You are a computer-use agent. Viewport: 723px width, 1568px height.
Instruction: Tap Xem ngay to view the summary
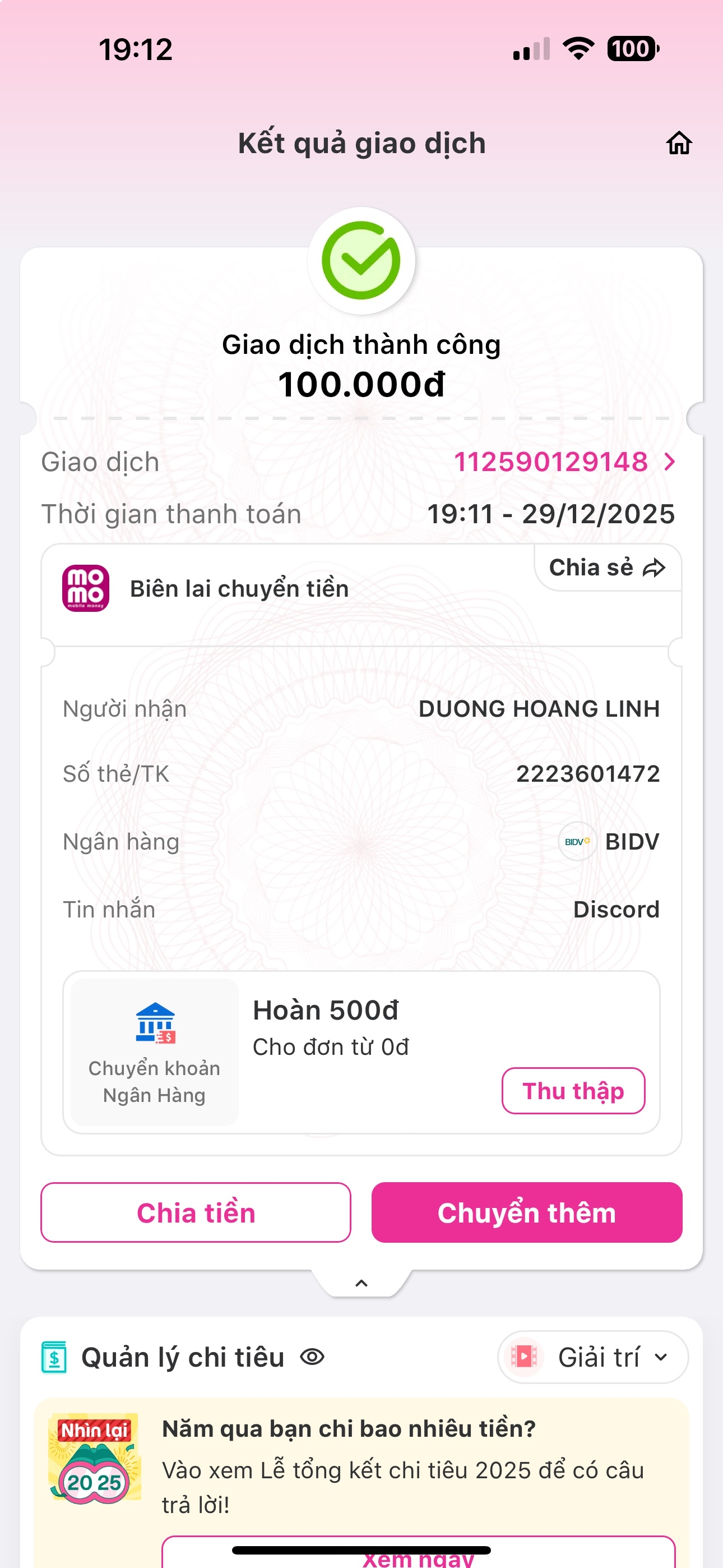pyautogui.click(x=418, y=1556)
